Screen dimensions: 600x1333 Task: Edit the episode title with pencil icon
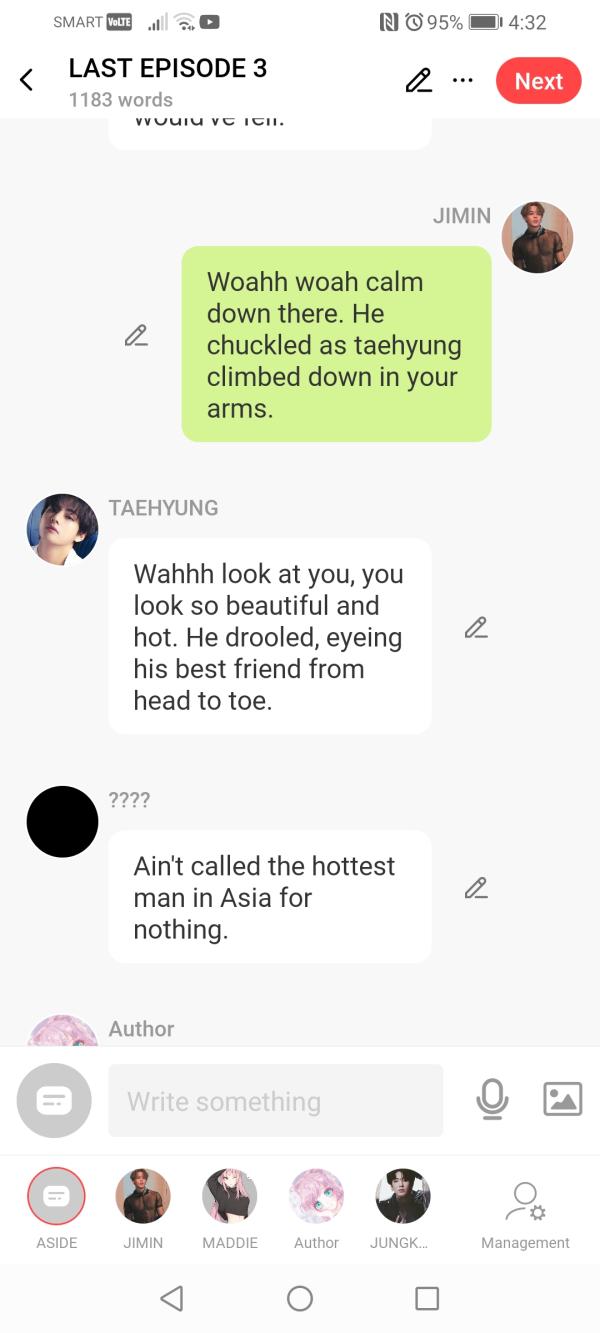tap(418, 81)
